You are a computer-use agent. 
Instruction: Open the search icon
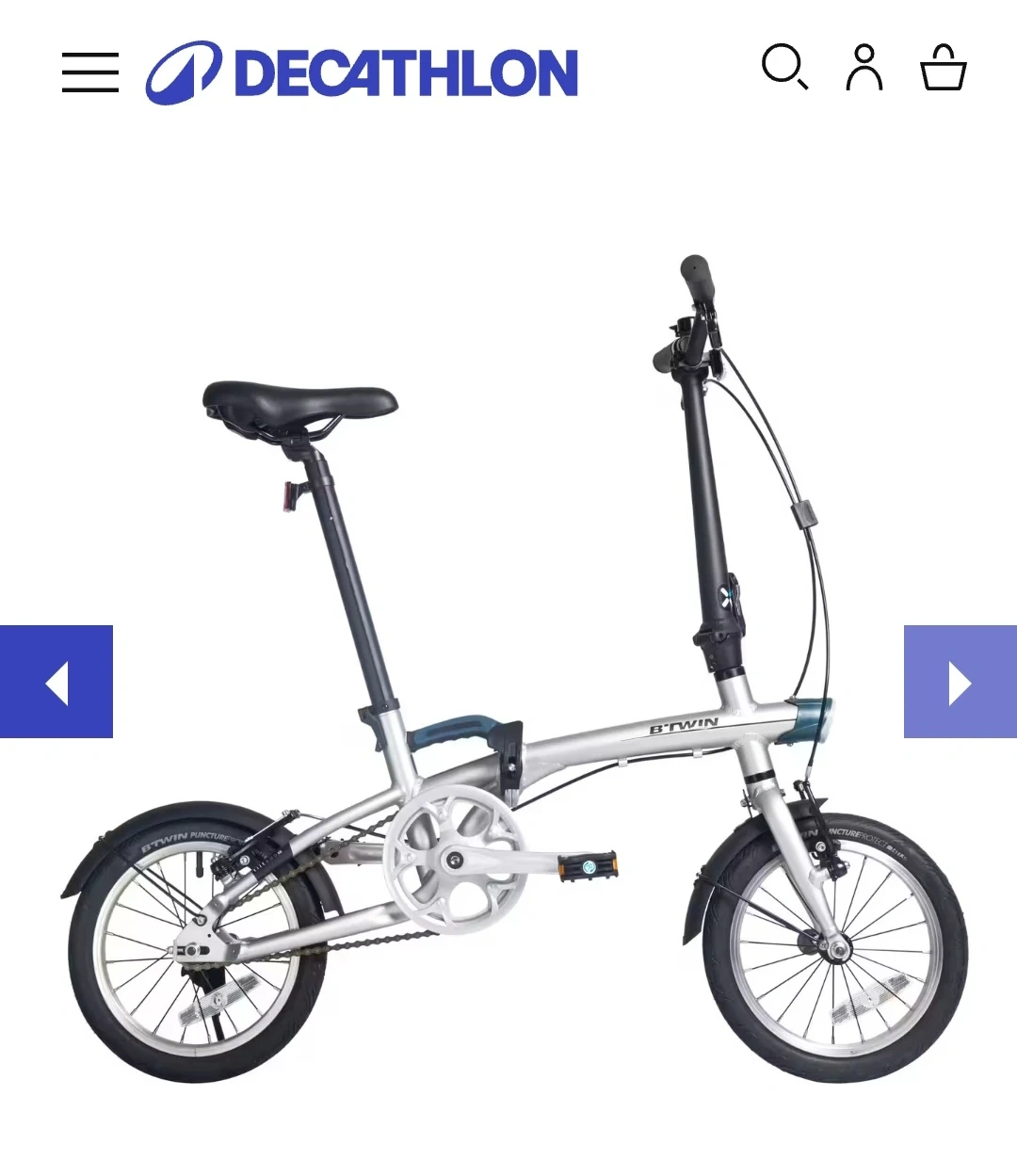tap(784, 67)
